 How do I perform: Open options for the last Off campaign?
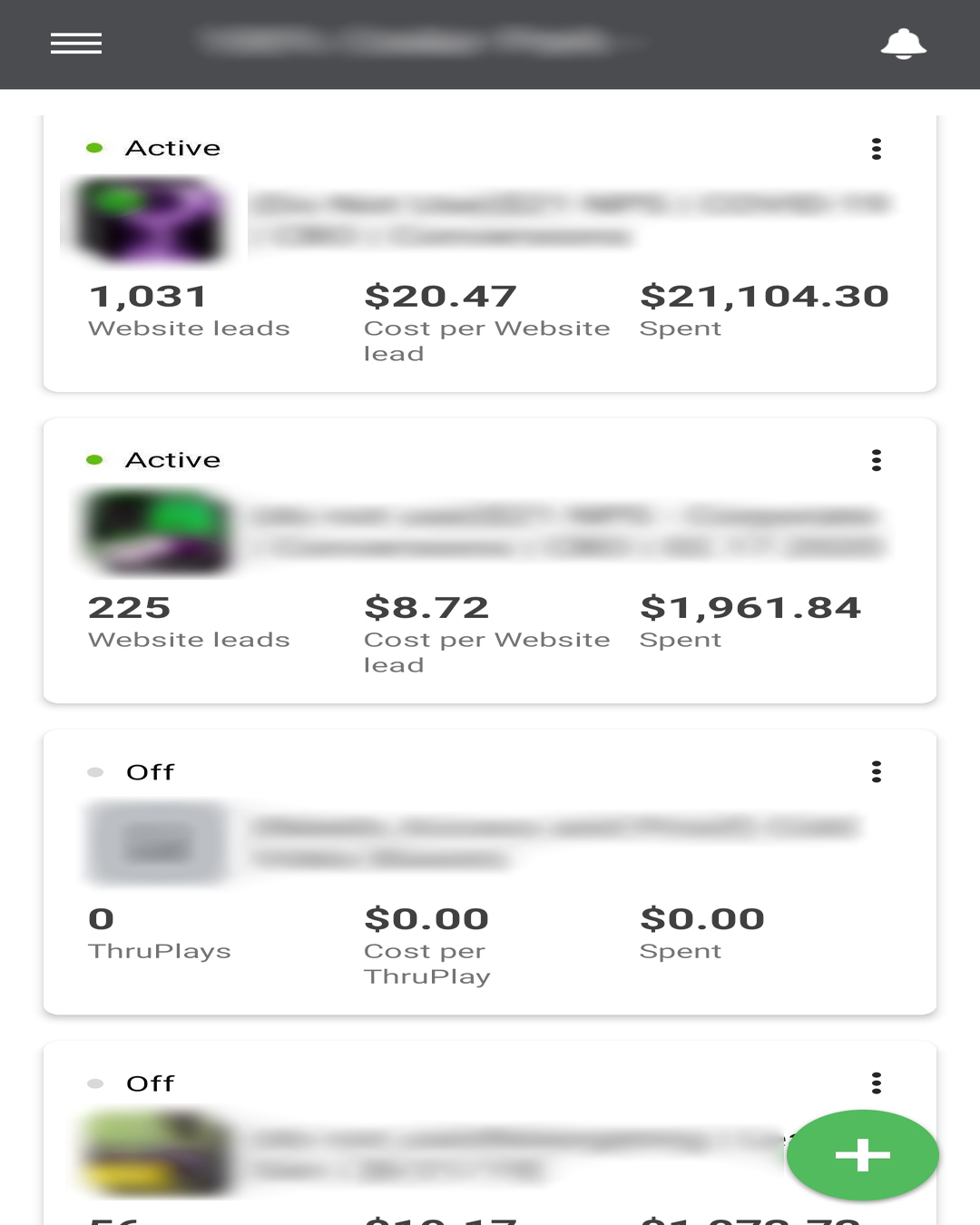[x=876, y=1083]
